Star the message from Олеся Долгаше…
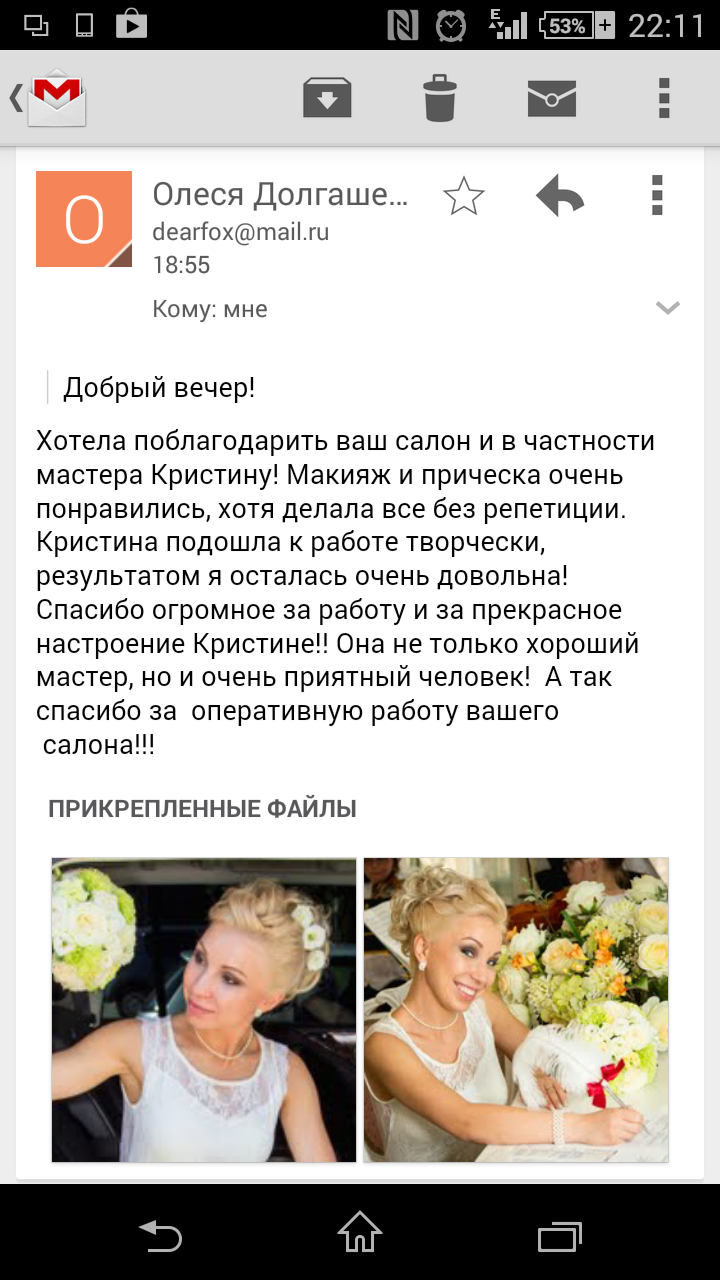Image resolution: width=720 pixels, height=1280 pixels. [463, 196]
